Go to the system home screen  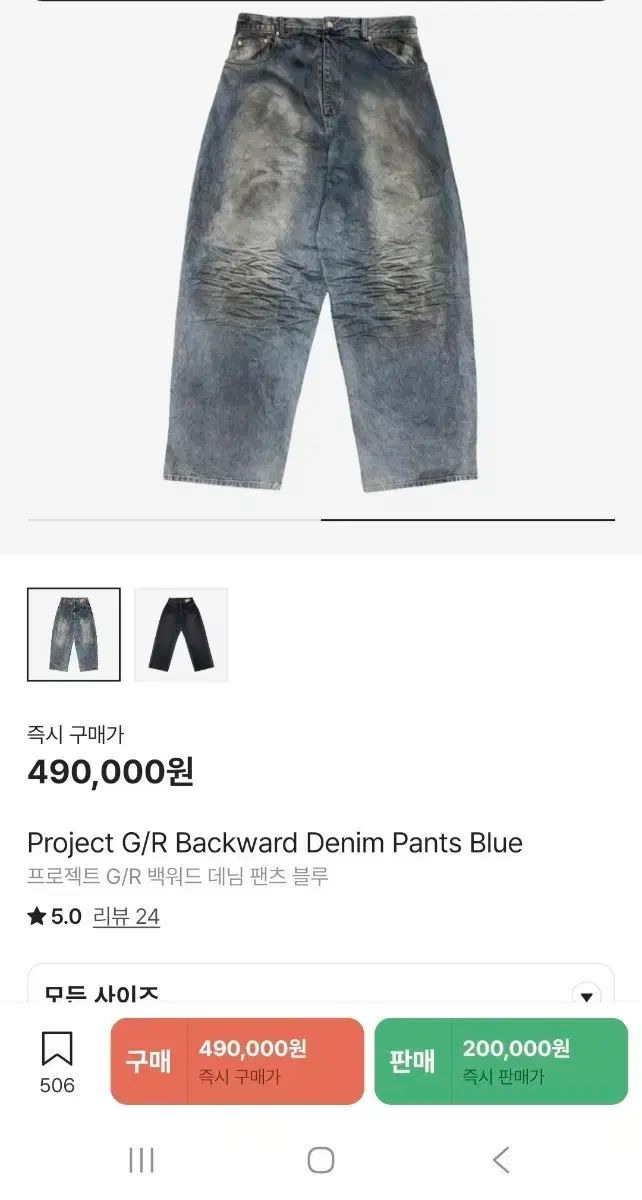tap(321, 1160)
